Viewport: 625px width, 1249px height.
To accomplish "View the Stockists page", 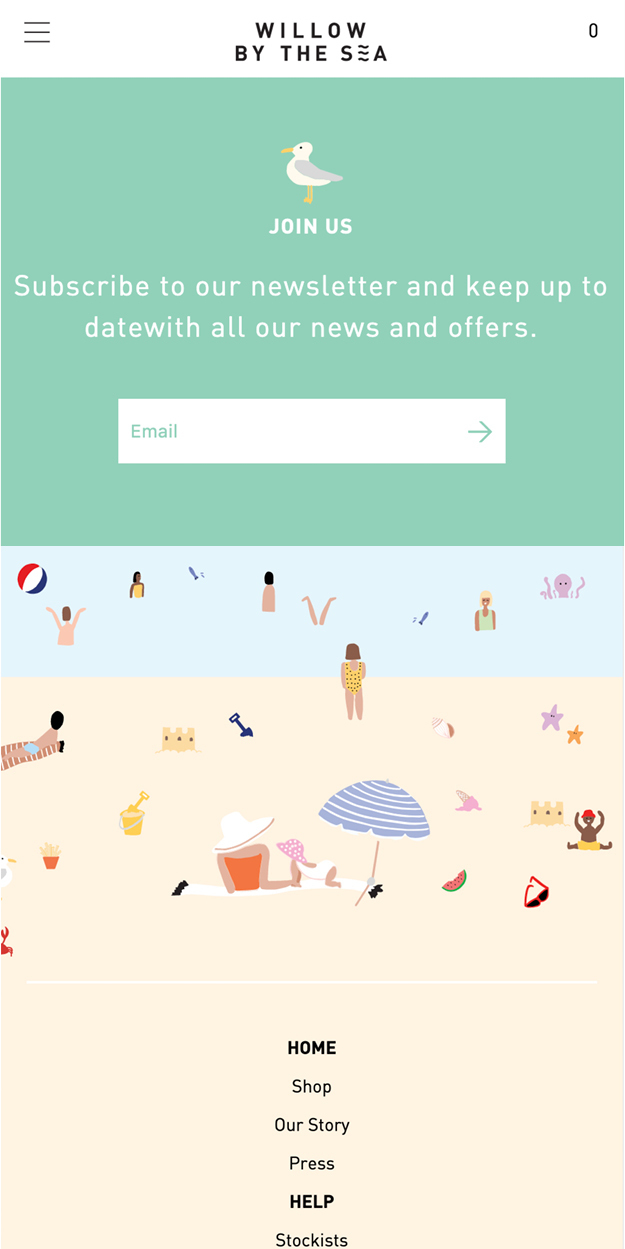I will point(311,1239).
